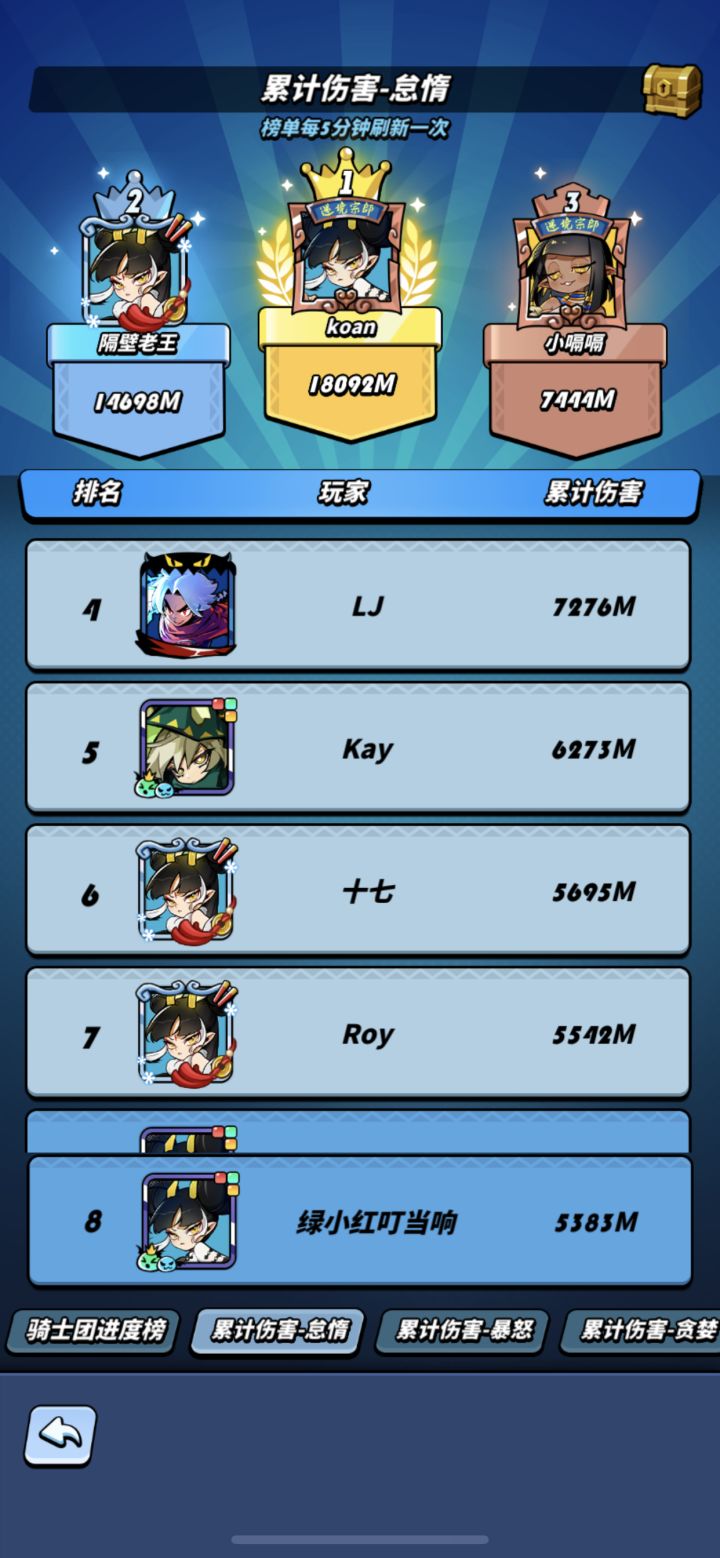Switch to the 累计伤害-暴怒 tab

[459, 1331]
